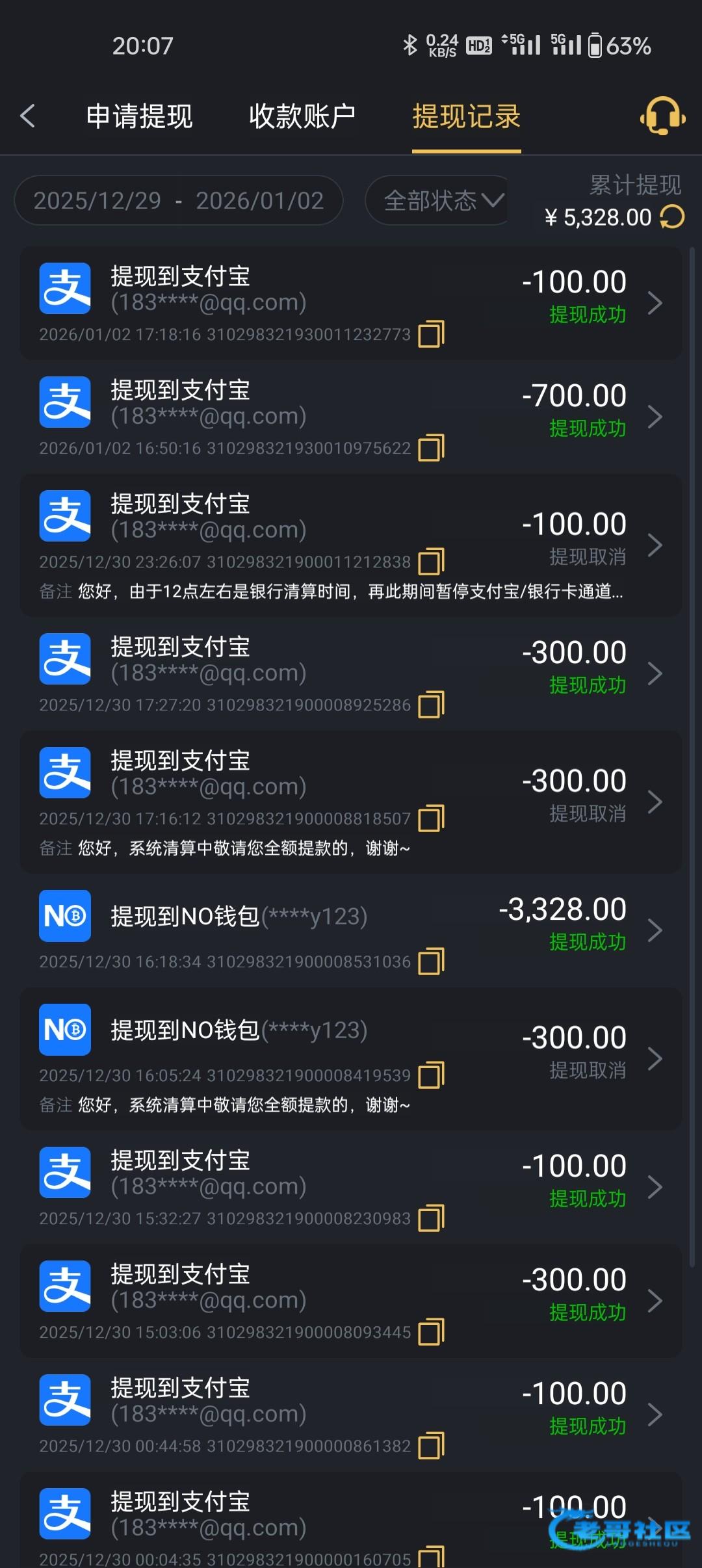Open customer service headset icon

pos(662,116)
